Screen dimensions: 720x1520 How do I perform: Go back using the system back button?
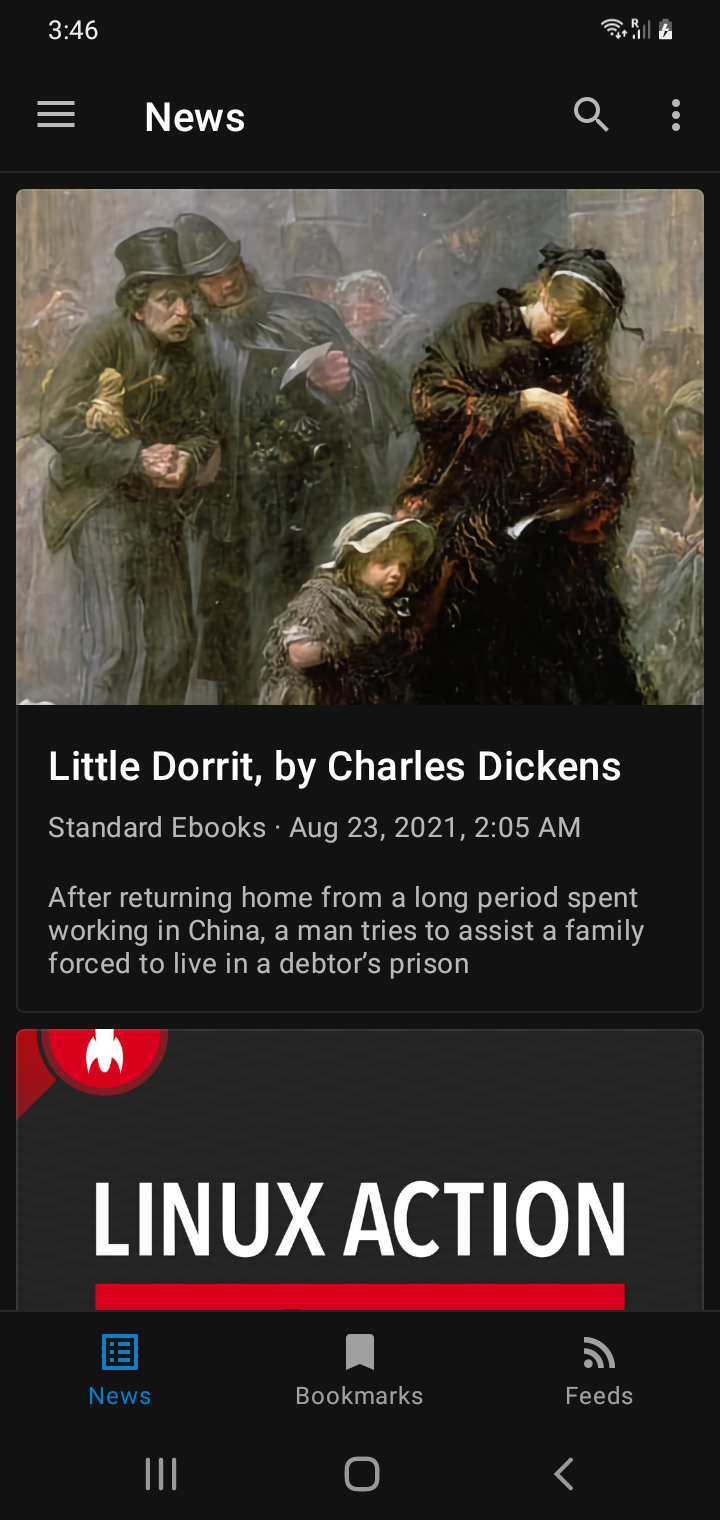point(563,1473)
